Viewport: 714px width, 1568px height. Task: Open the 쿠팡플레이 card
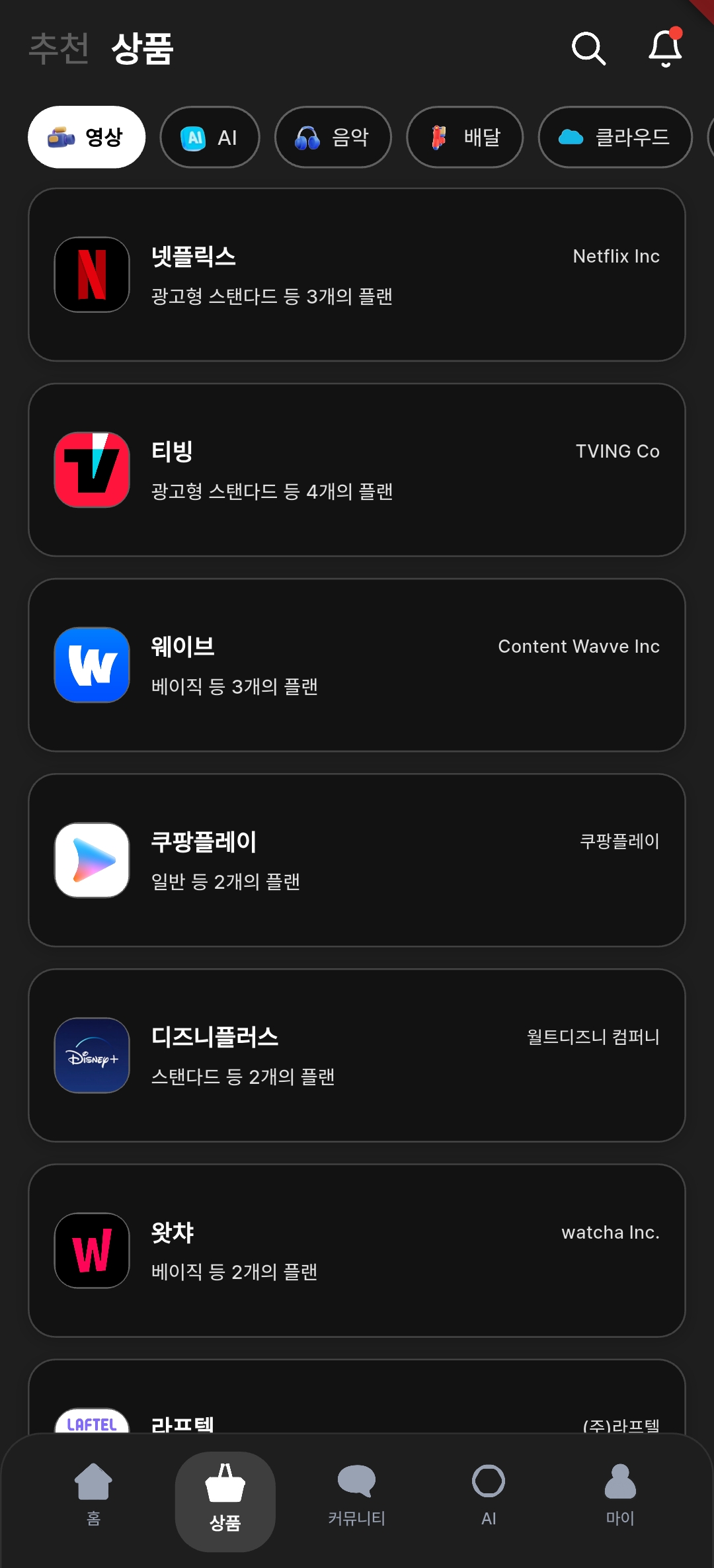point(357,860)
